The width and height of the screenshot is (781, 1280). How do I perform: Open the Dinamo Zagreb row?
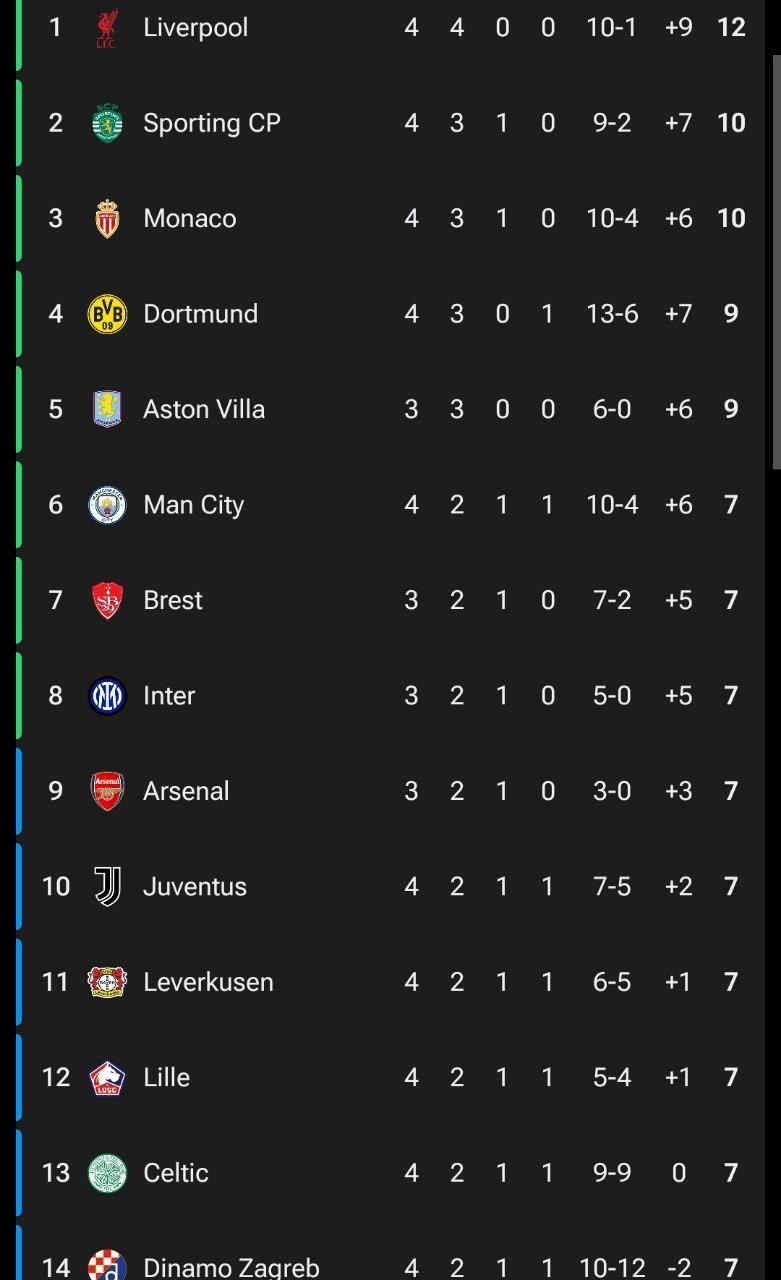[x=390, y=1252]
